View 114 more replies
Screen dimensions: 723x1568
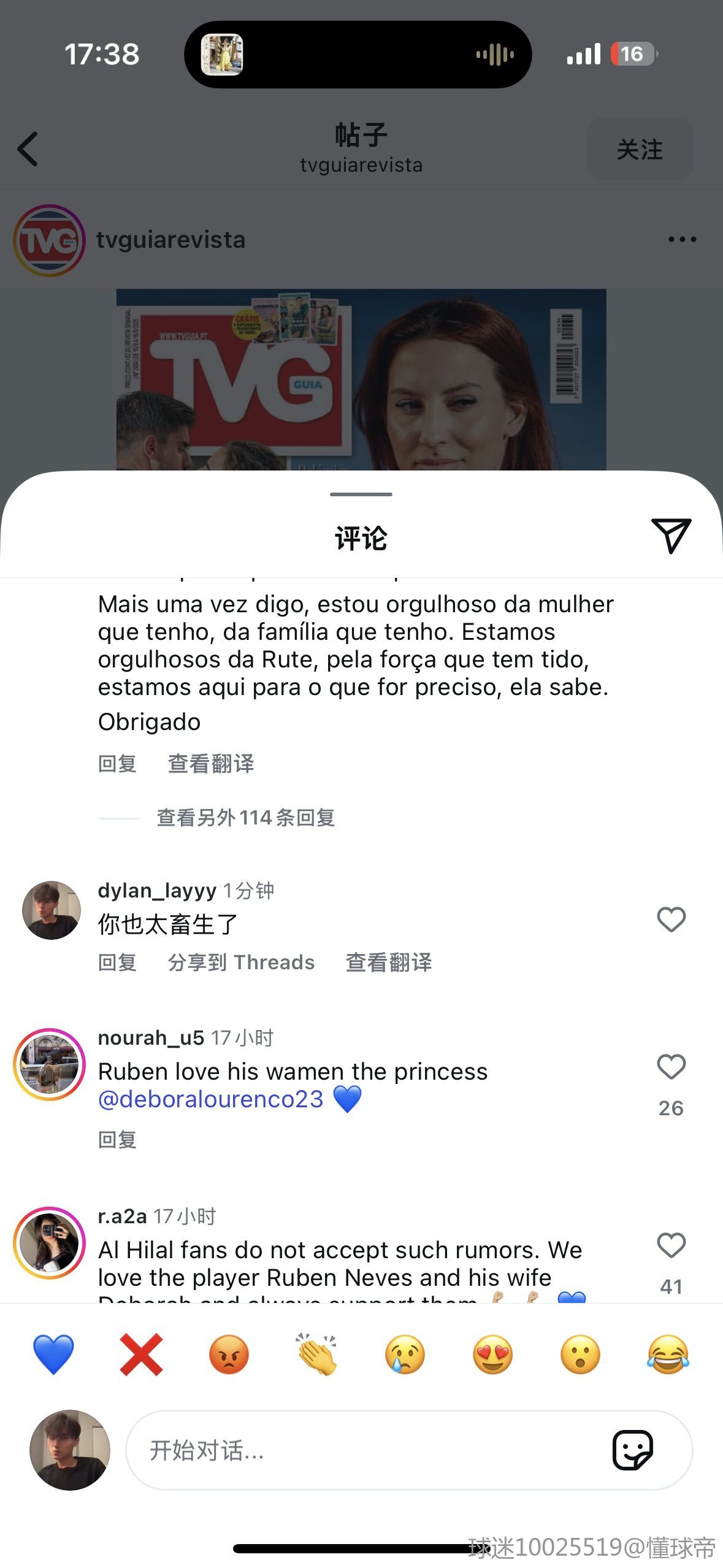point(245,818)
